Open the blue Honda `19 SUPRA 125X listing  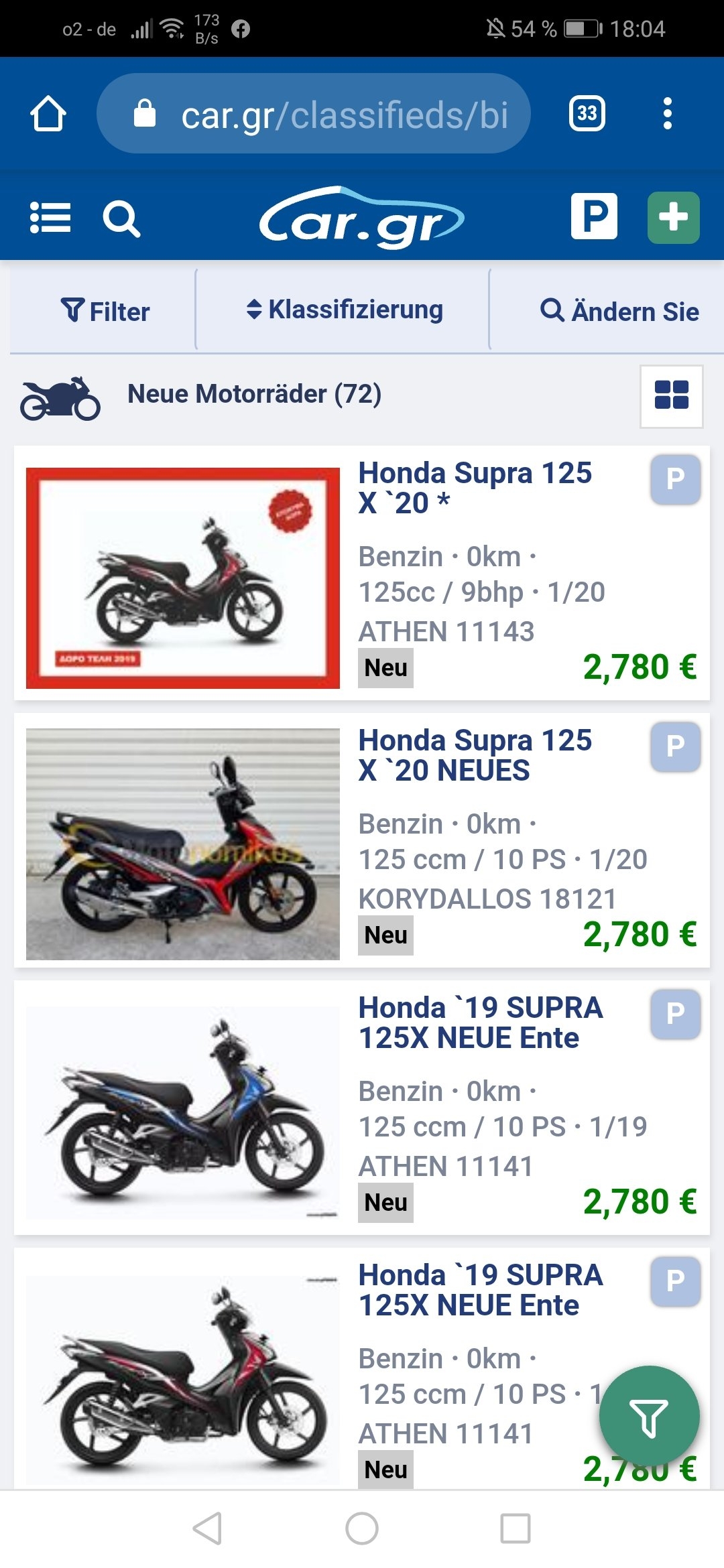coord(480,1023)
